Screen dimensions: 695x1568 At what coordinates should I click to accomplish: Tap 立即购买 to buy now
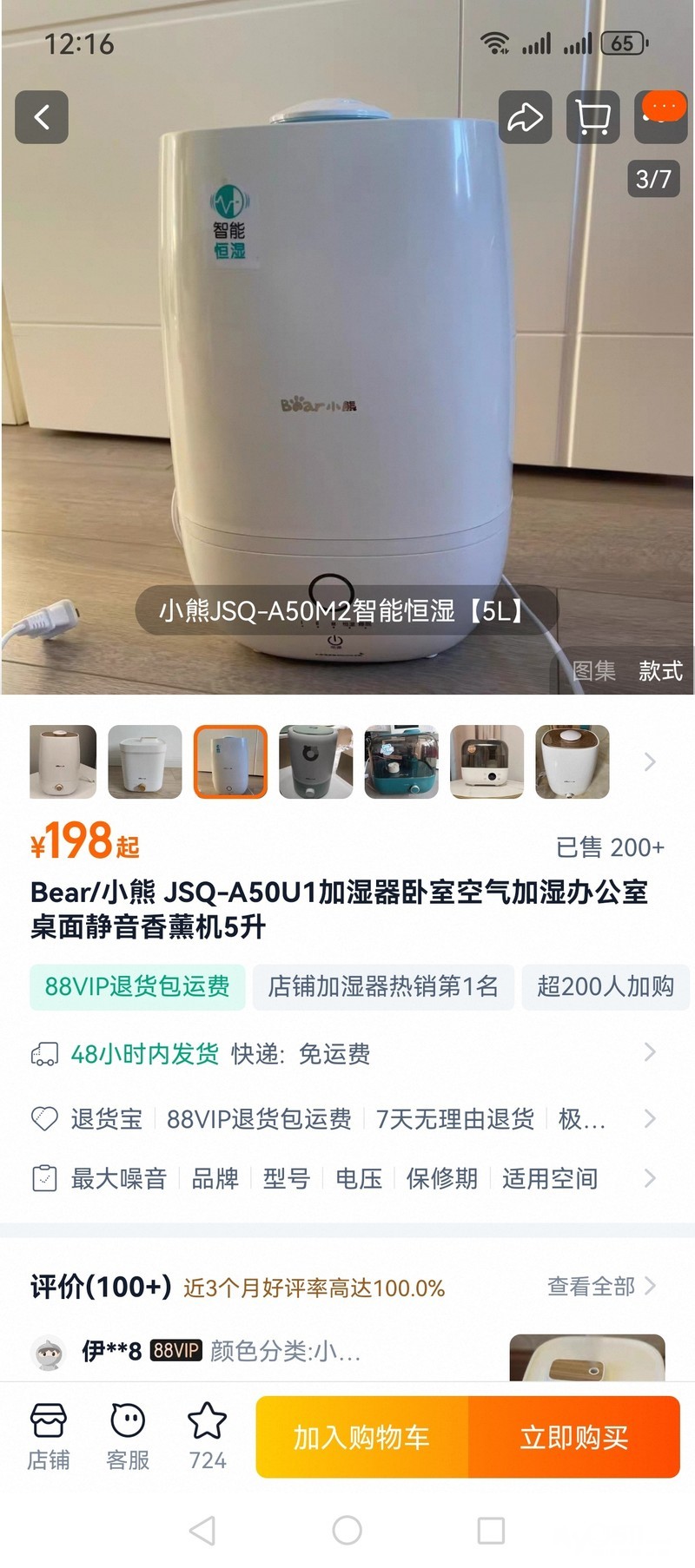[x=573, y=1437]
